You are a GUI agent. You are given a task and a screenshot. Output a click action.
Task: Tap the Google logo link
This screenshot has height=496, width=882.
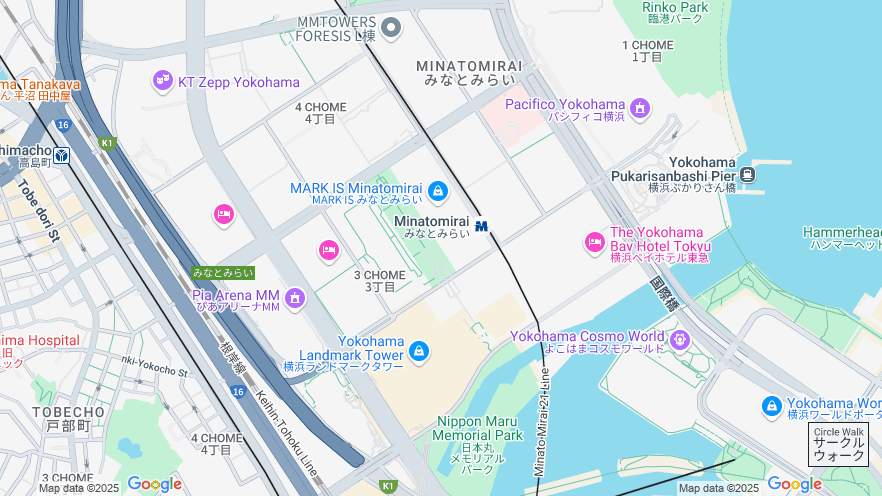(794, 484)
